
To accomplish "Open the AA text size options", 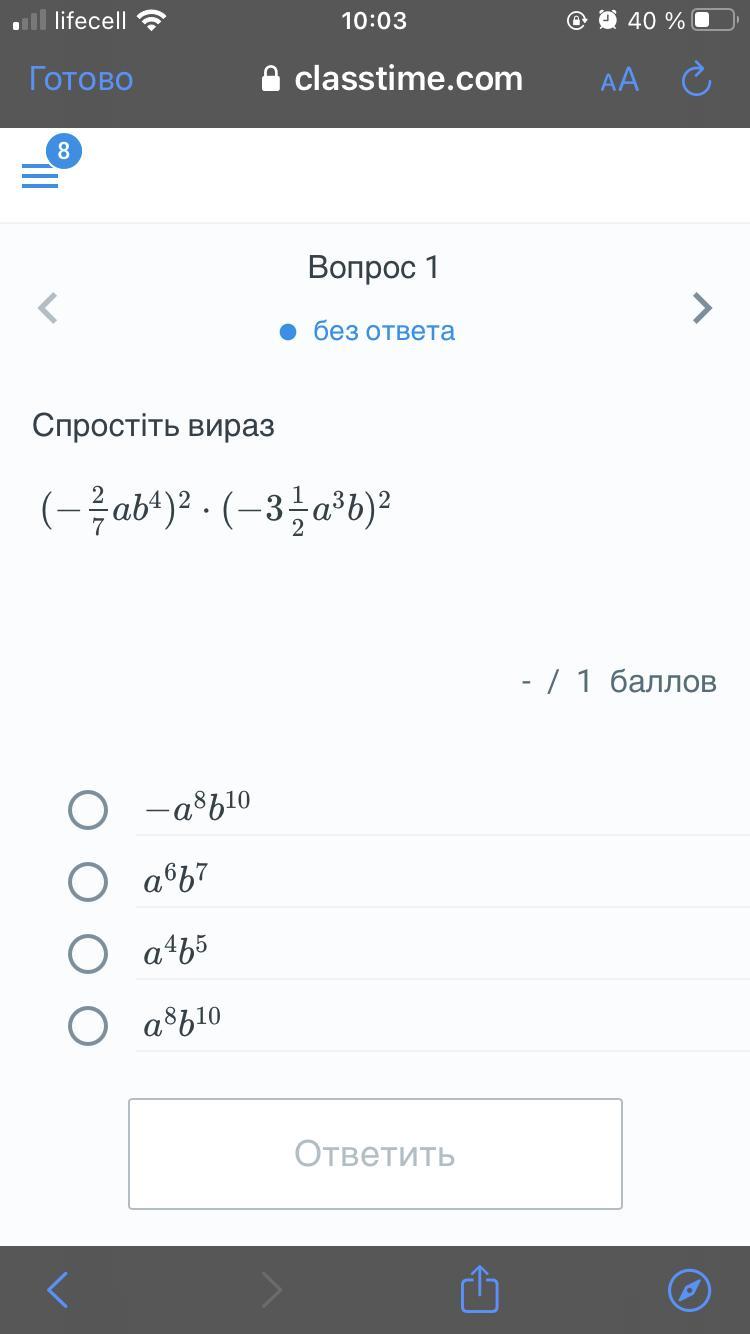I will point(619,80).
